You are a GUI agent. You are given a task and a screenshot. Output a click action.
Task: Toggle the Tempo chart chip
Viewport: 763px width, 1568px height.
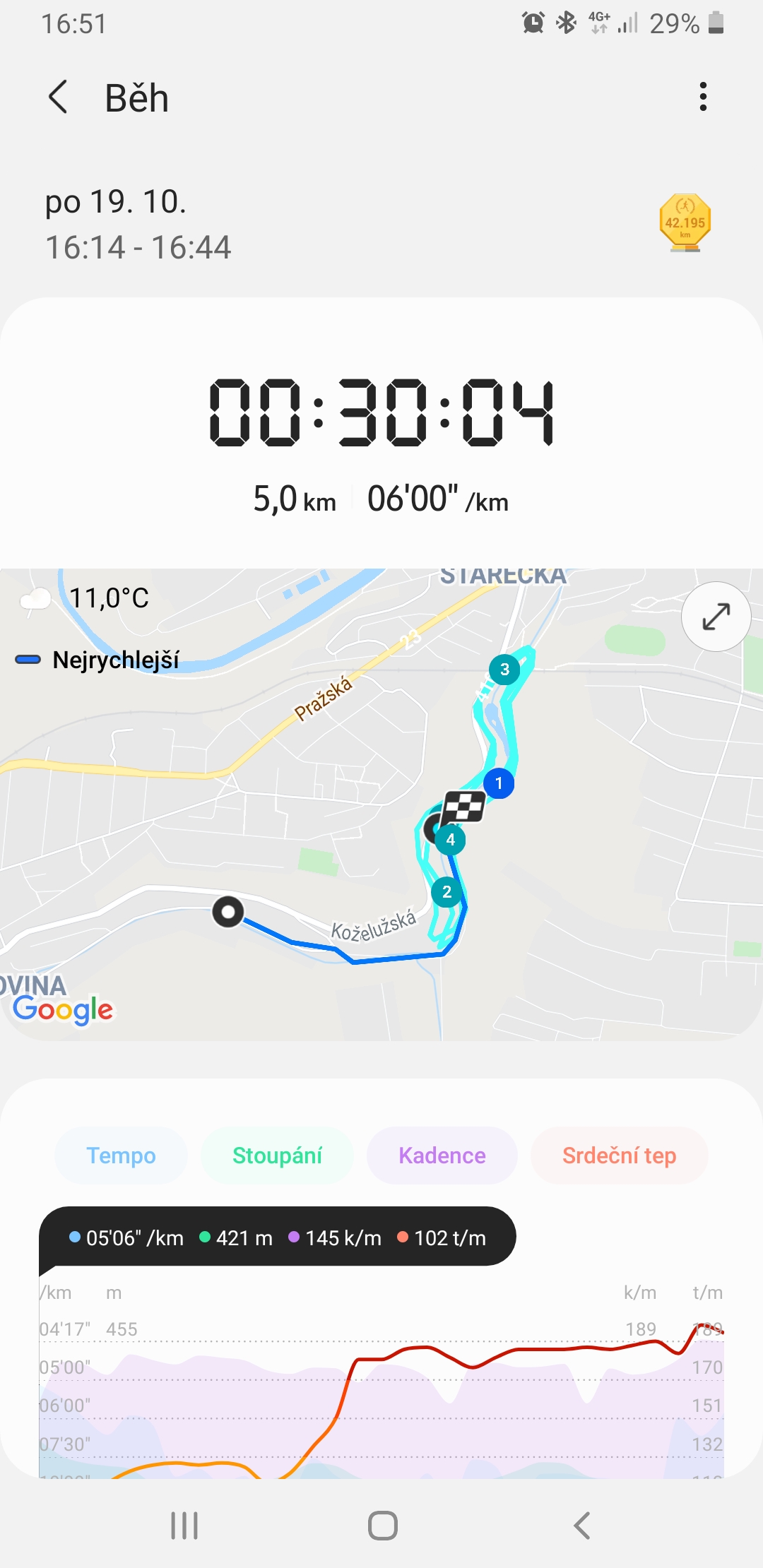pos(121,1156)
